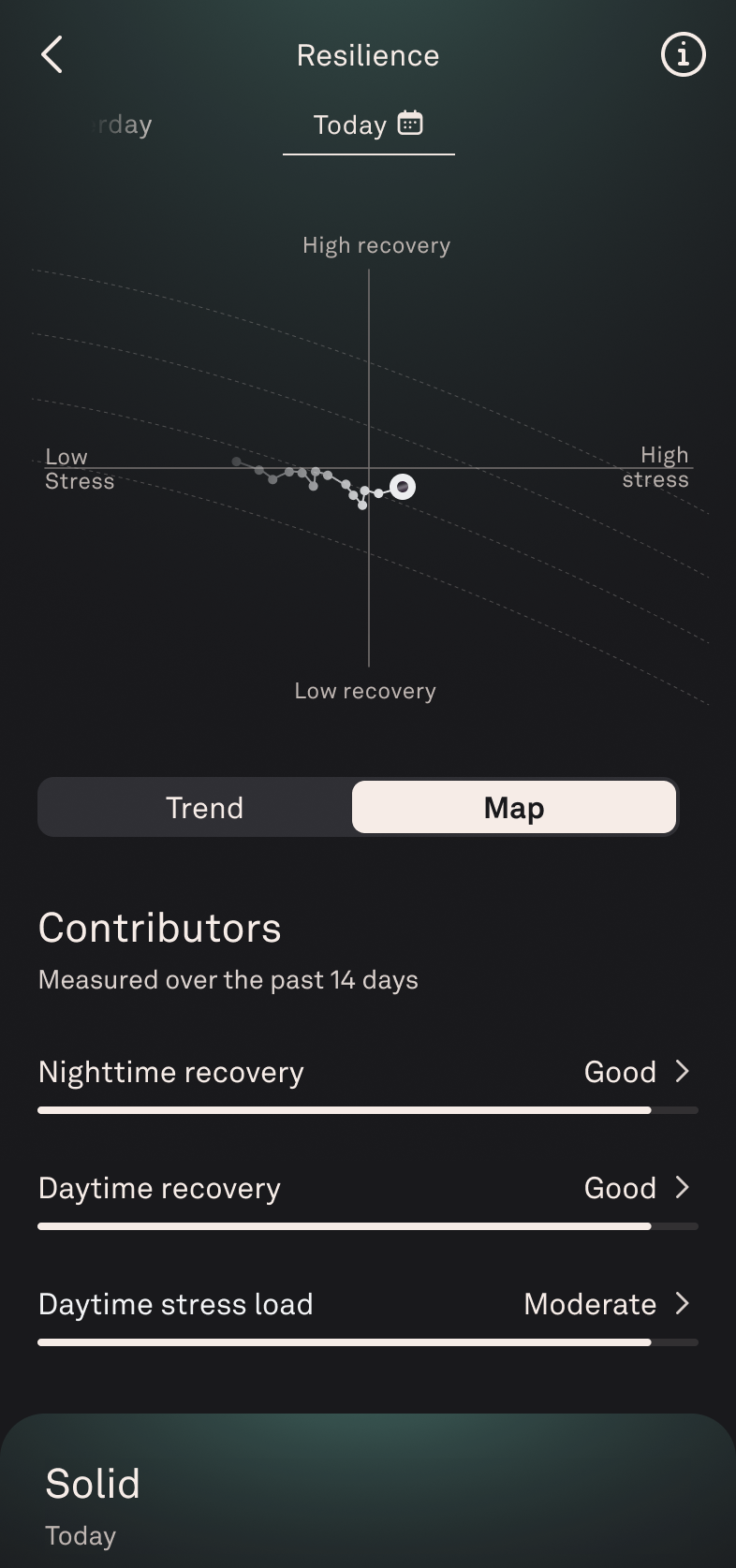Open the Resilience info icon
The height and width of the screenshot is (1568, 736).
(x=683, y=55)
